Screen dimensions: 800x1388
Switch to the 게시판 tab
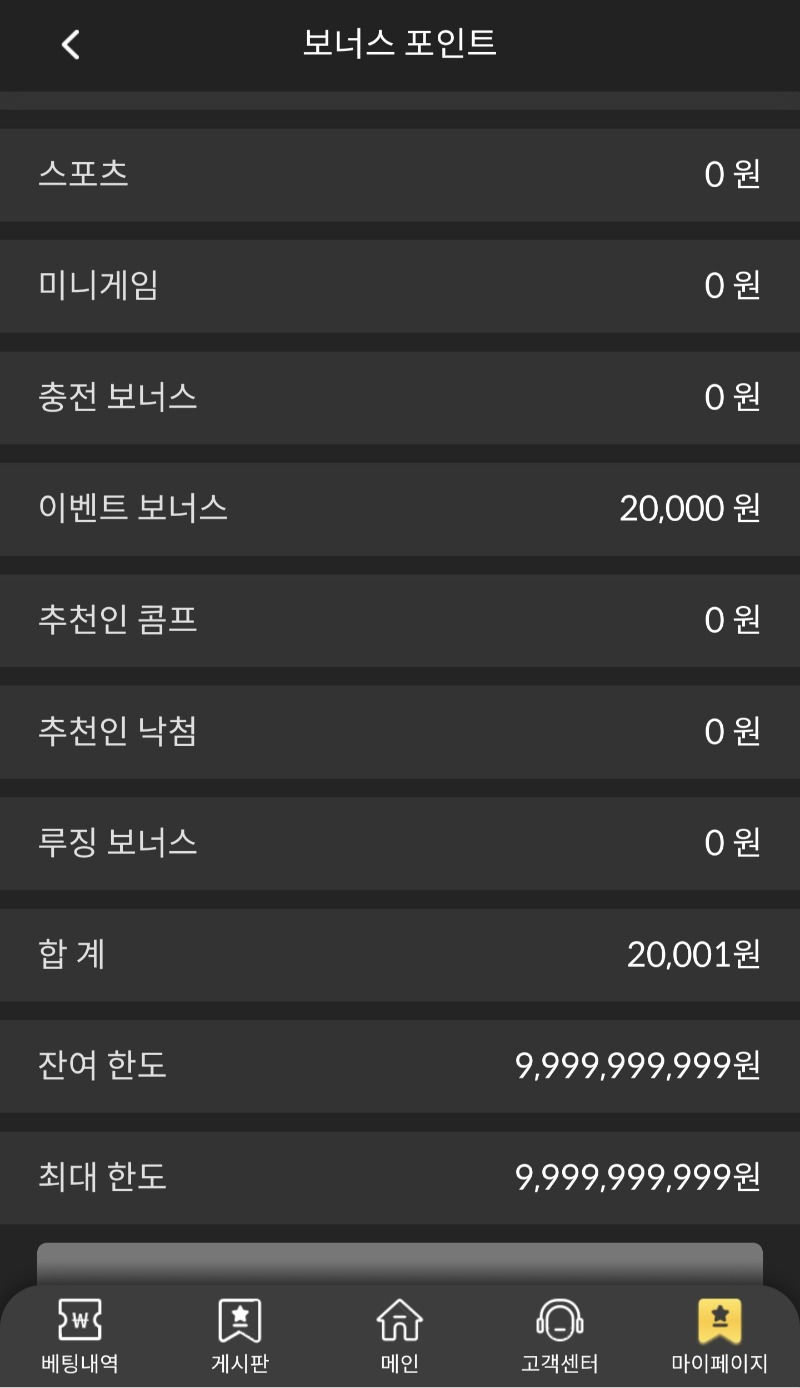(240, 1336)
